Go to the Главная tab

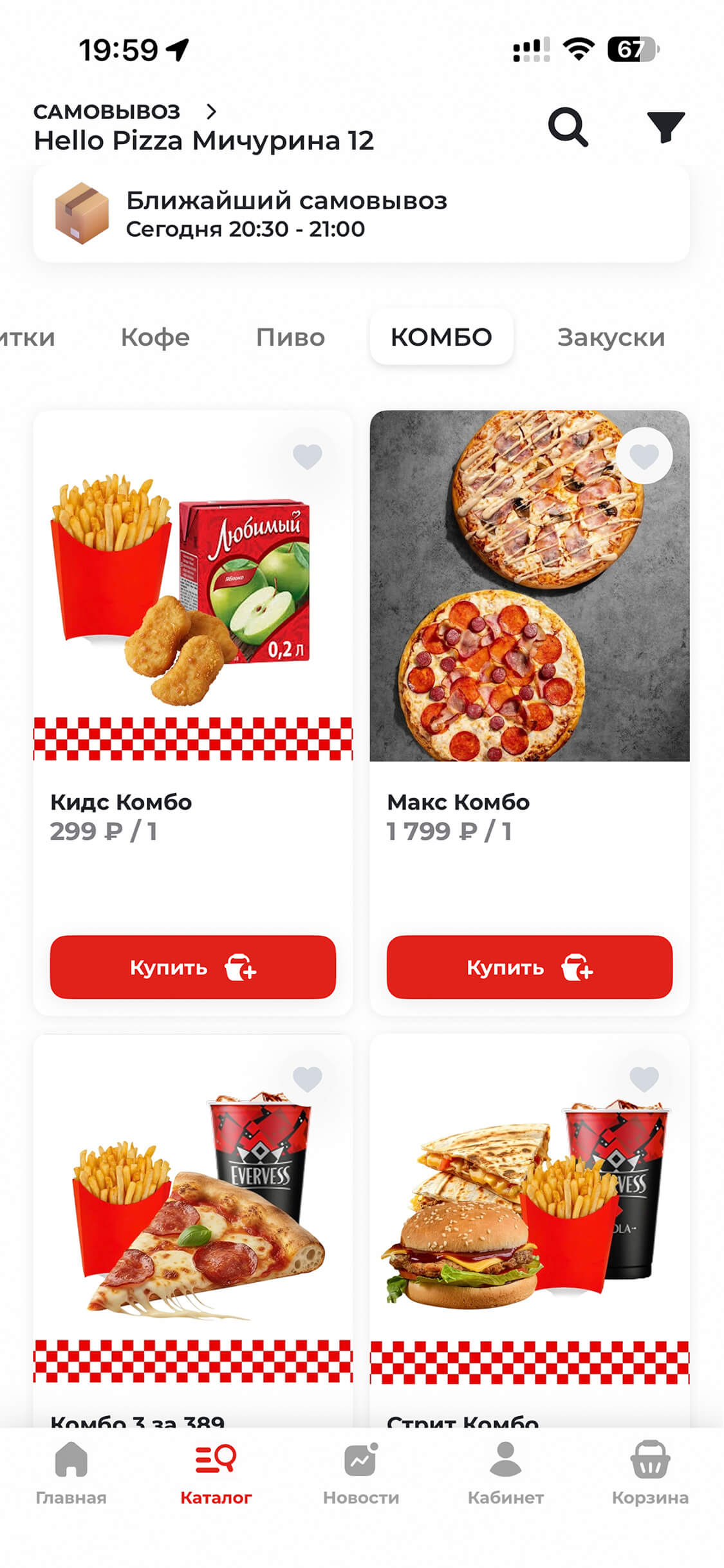71,1473
